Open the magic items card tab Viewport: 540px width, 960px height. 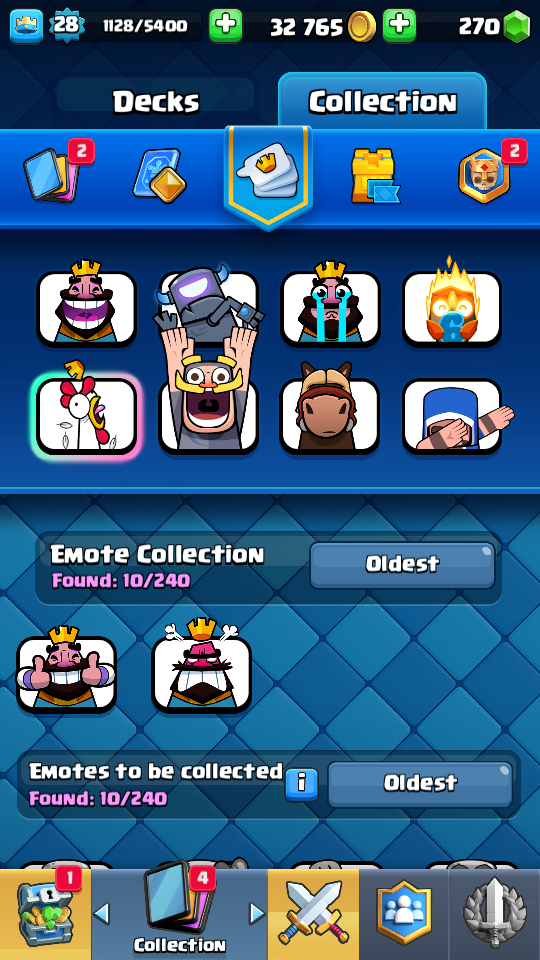coord(159,176)
